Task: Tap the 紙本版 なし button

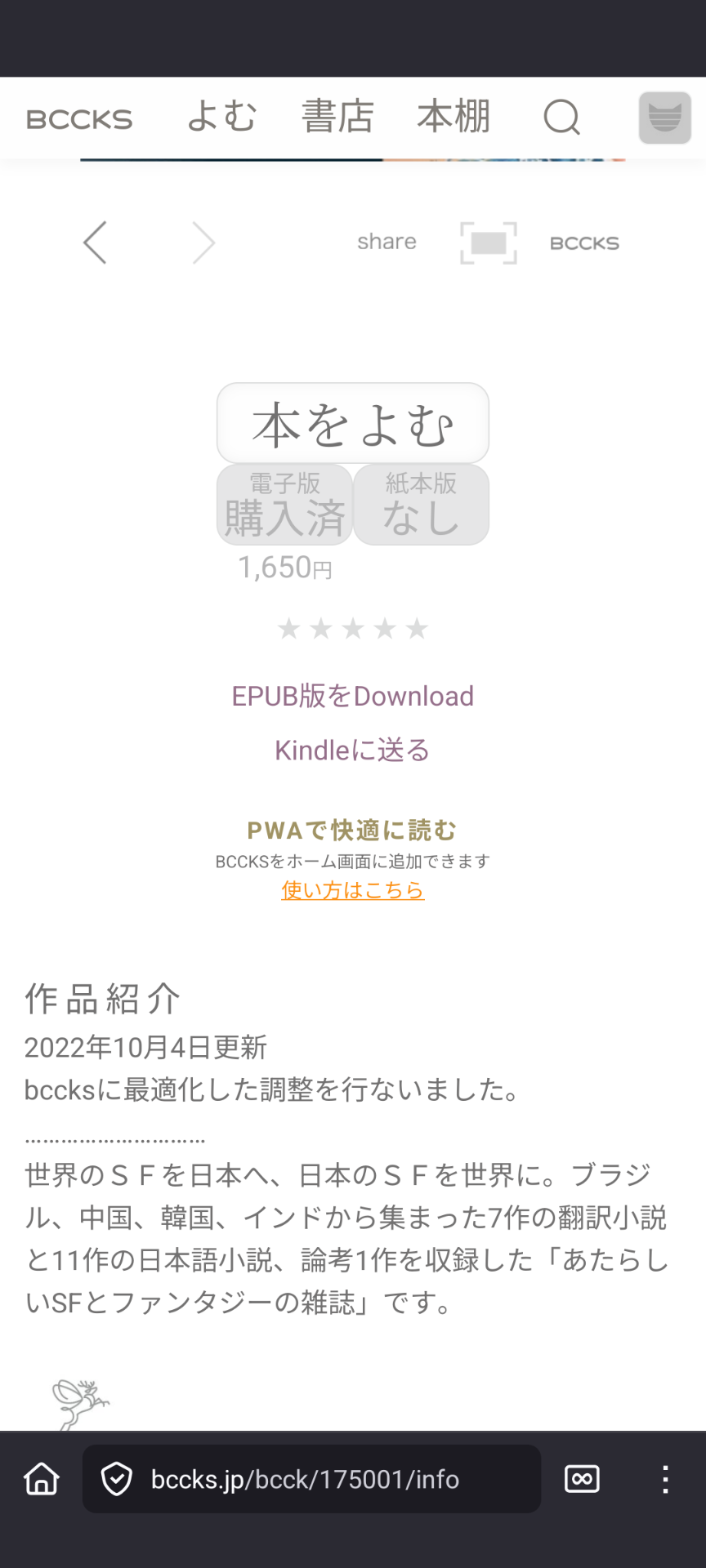Action: click(422, 505)
